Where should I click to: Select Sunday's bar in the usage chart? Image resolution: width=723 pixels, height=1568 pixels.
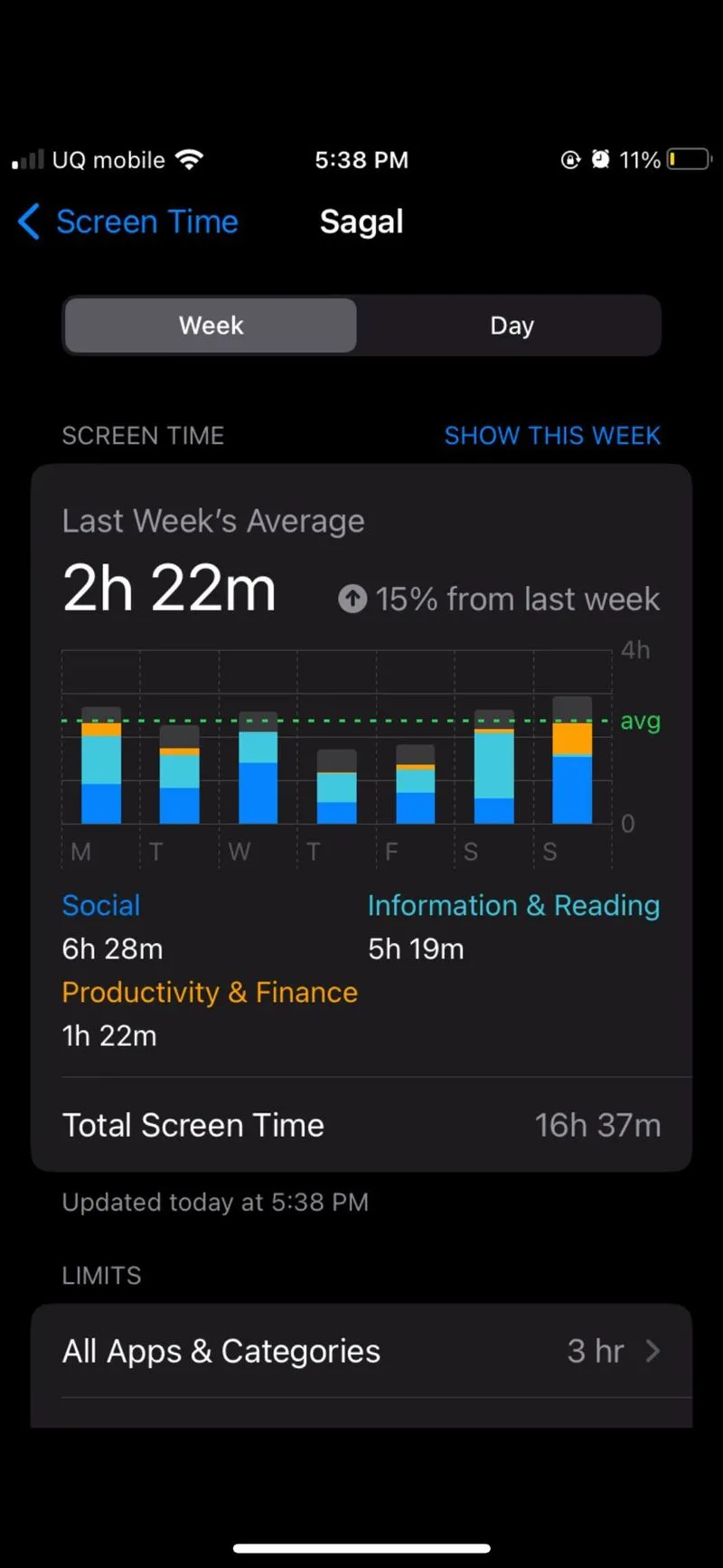(572, 760)
